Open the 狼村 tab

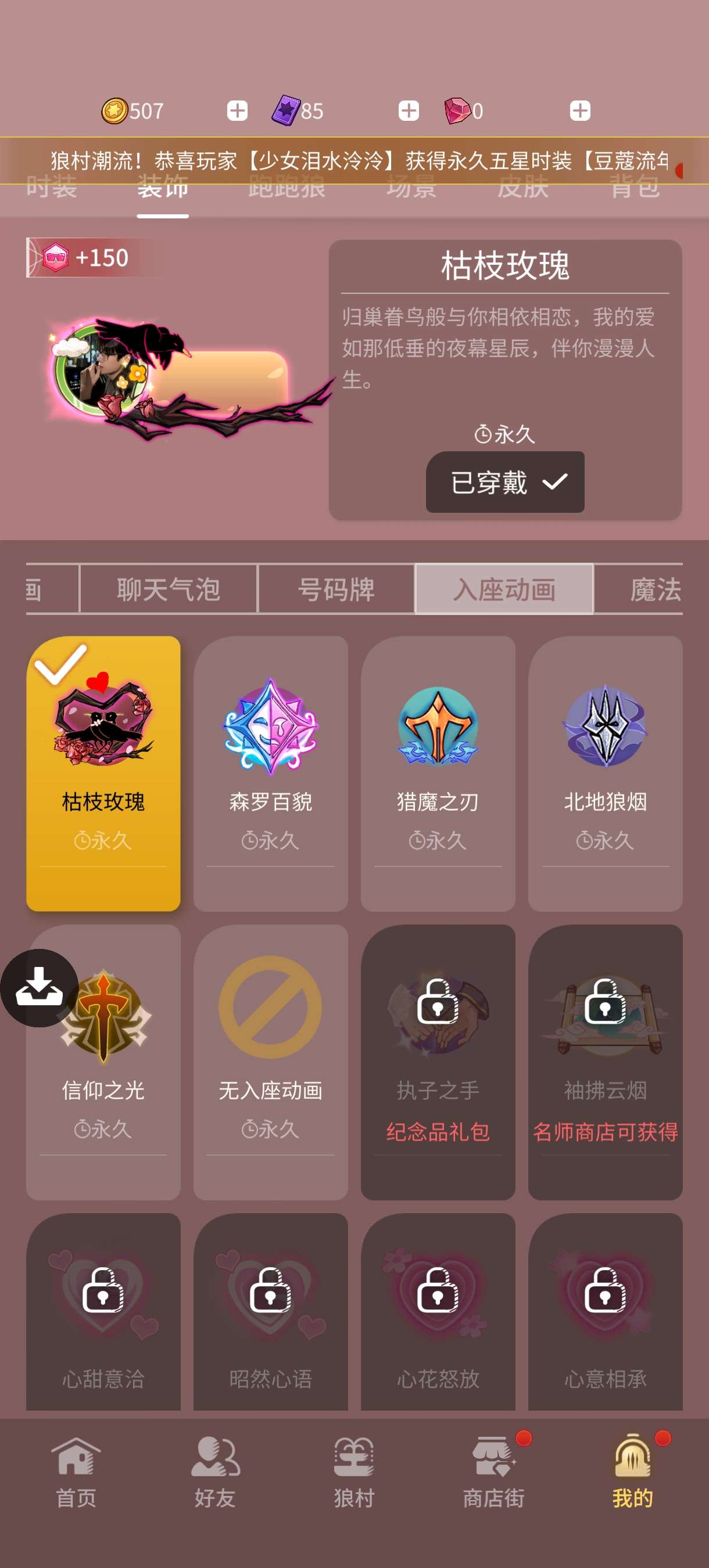pos(354,1473)
